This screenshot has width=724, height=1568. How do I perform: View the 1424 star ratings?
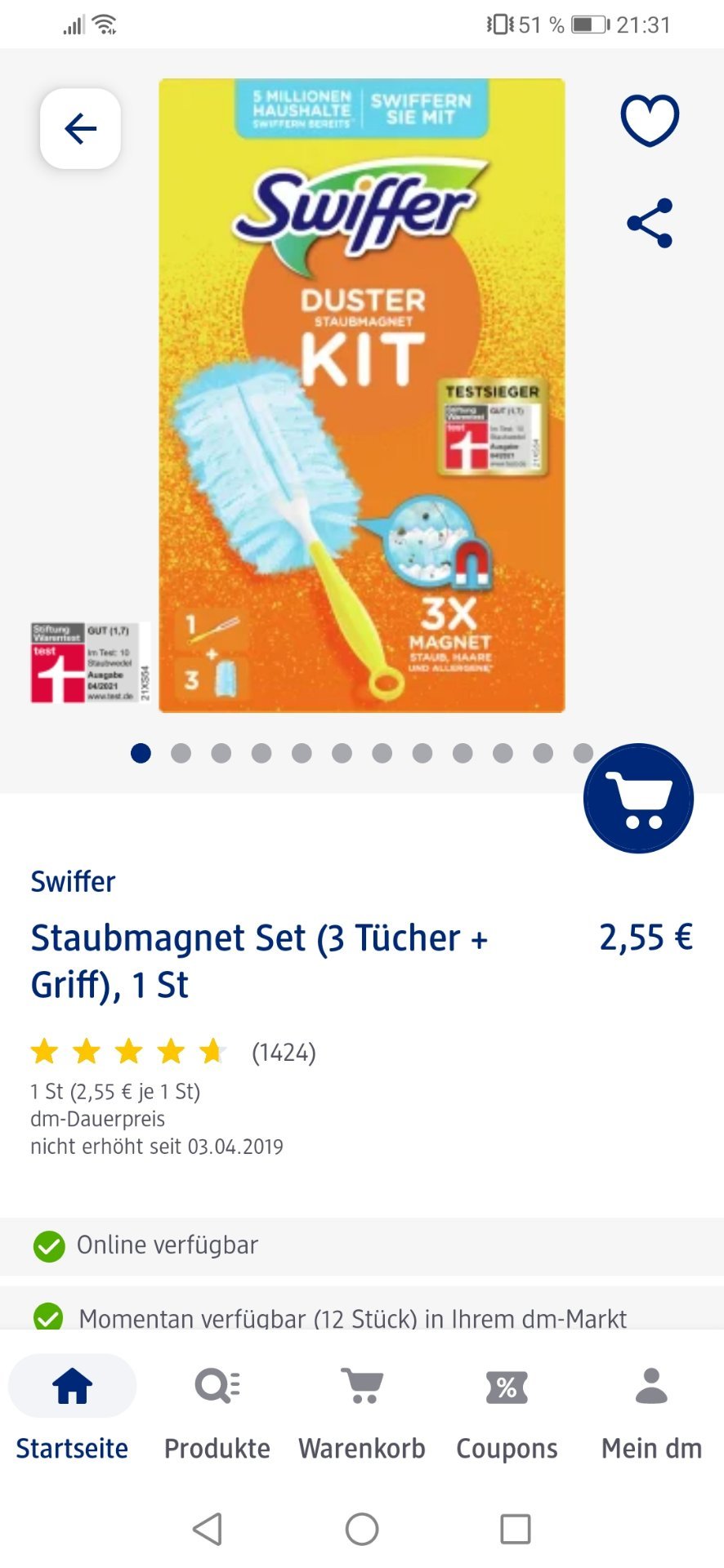pyautogui.click(x=173, y=1052)
